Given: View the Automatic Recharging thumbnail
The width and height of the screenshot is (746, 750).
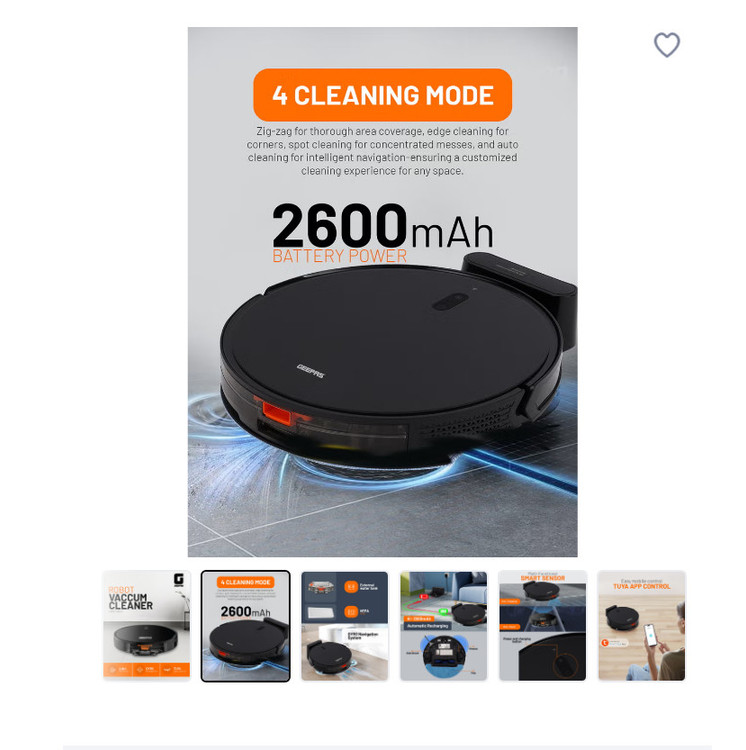Looking at the screenshot, I should point(444,626).
